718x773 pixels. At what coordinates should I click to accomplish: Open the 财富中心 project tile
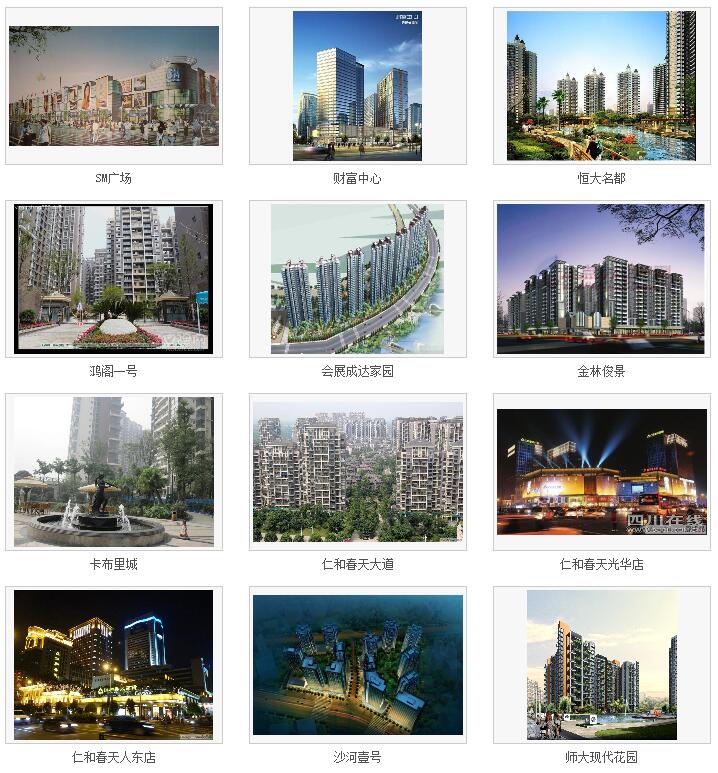(x=357, y=86)
